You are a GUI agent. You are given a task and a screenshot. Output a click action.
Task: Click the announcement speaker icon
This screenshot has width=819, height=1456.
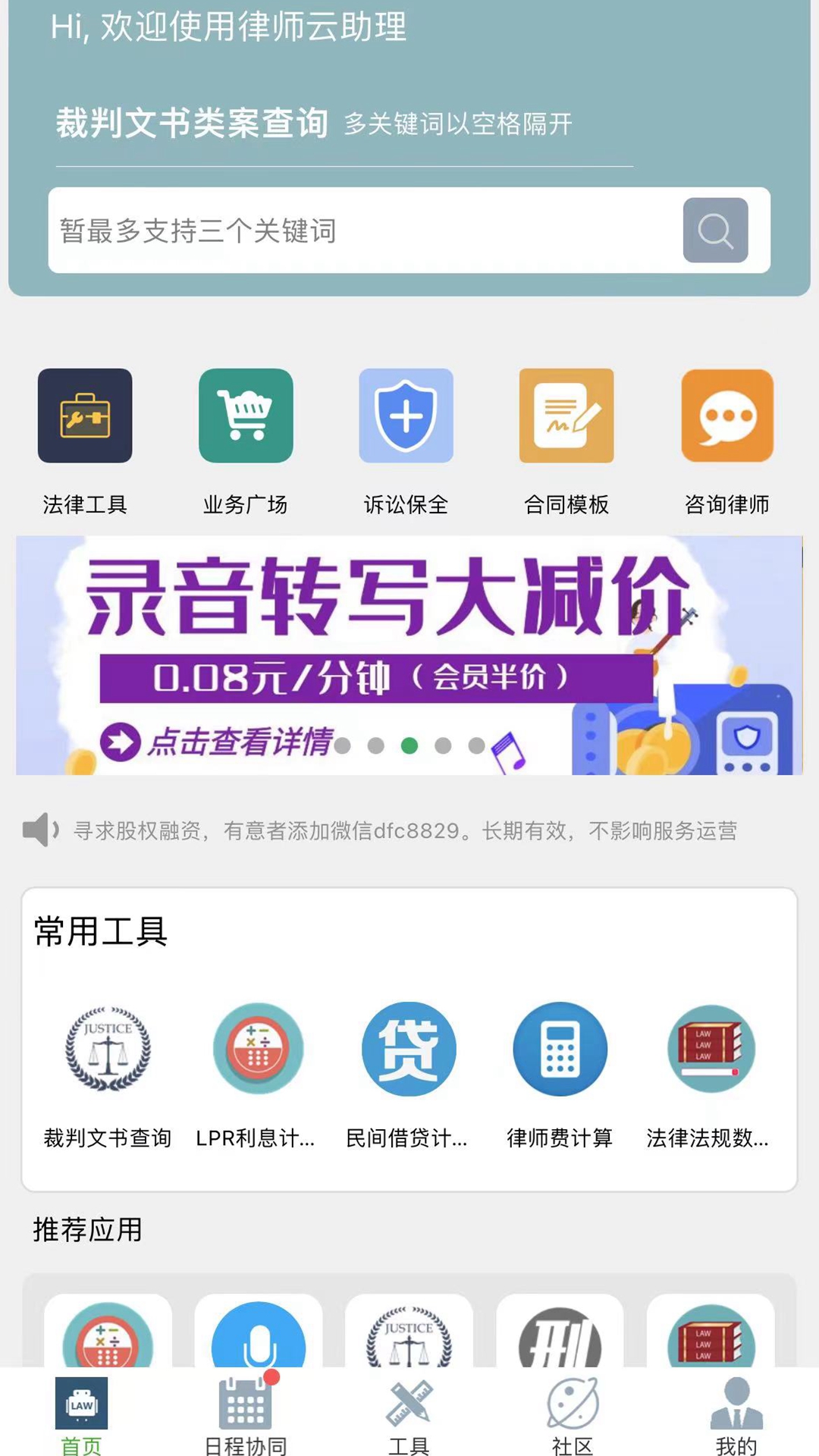pyautogui.click(x=39, y=831)
